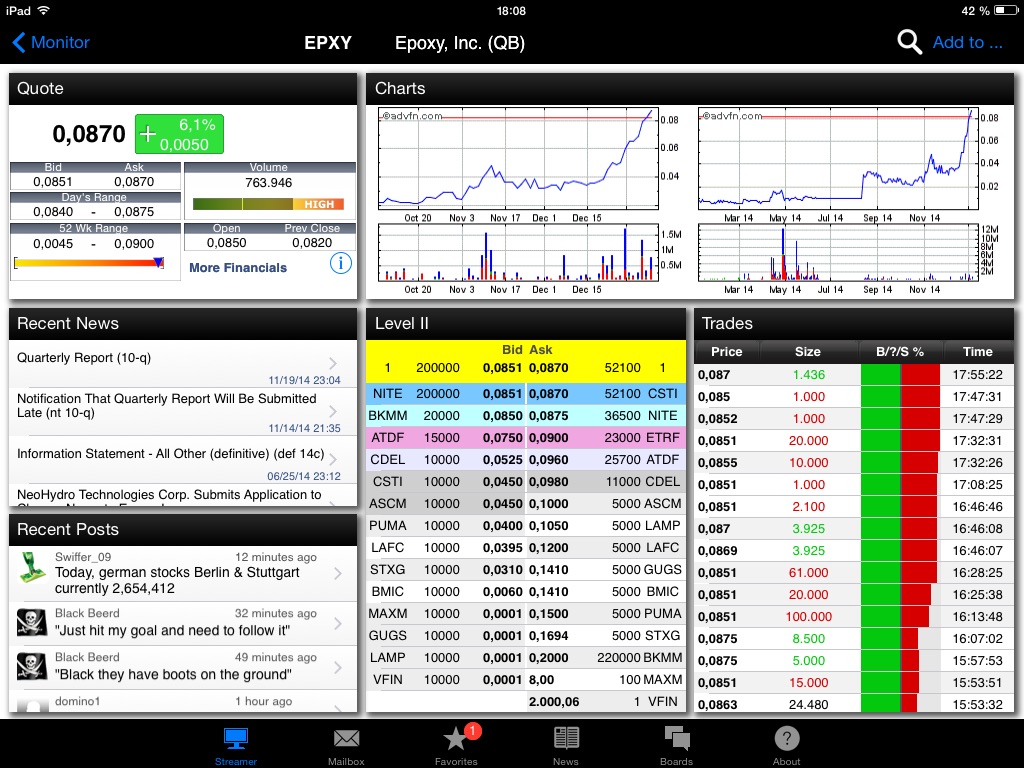Open Black Beerd's post from 49 minutes ago
1024x768 pixels.
(182, 667)
